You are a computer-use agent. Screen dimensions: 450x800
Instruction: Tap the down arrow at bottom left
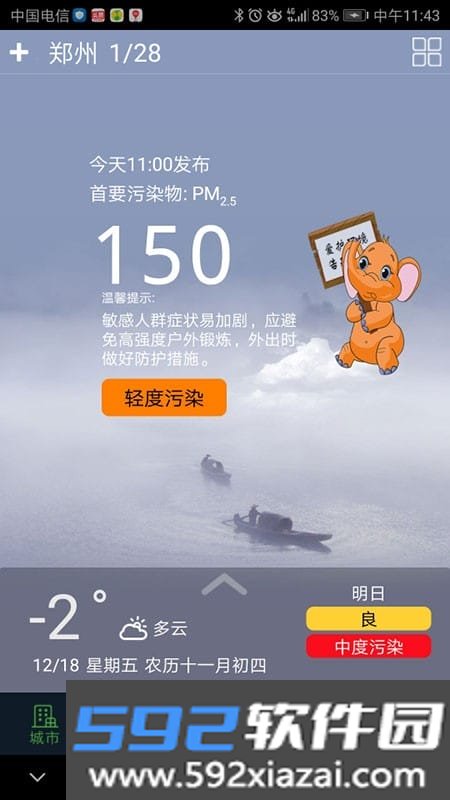click(x=37, y=777)
